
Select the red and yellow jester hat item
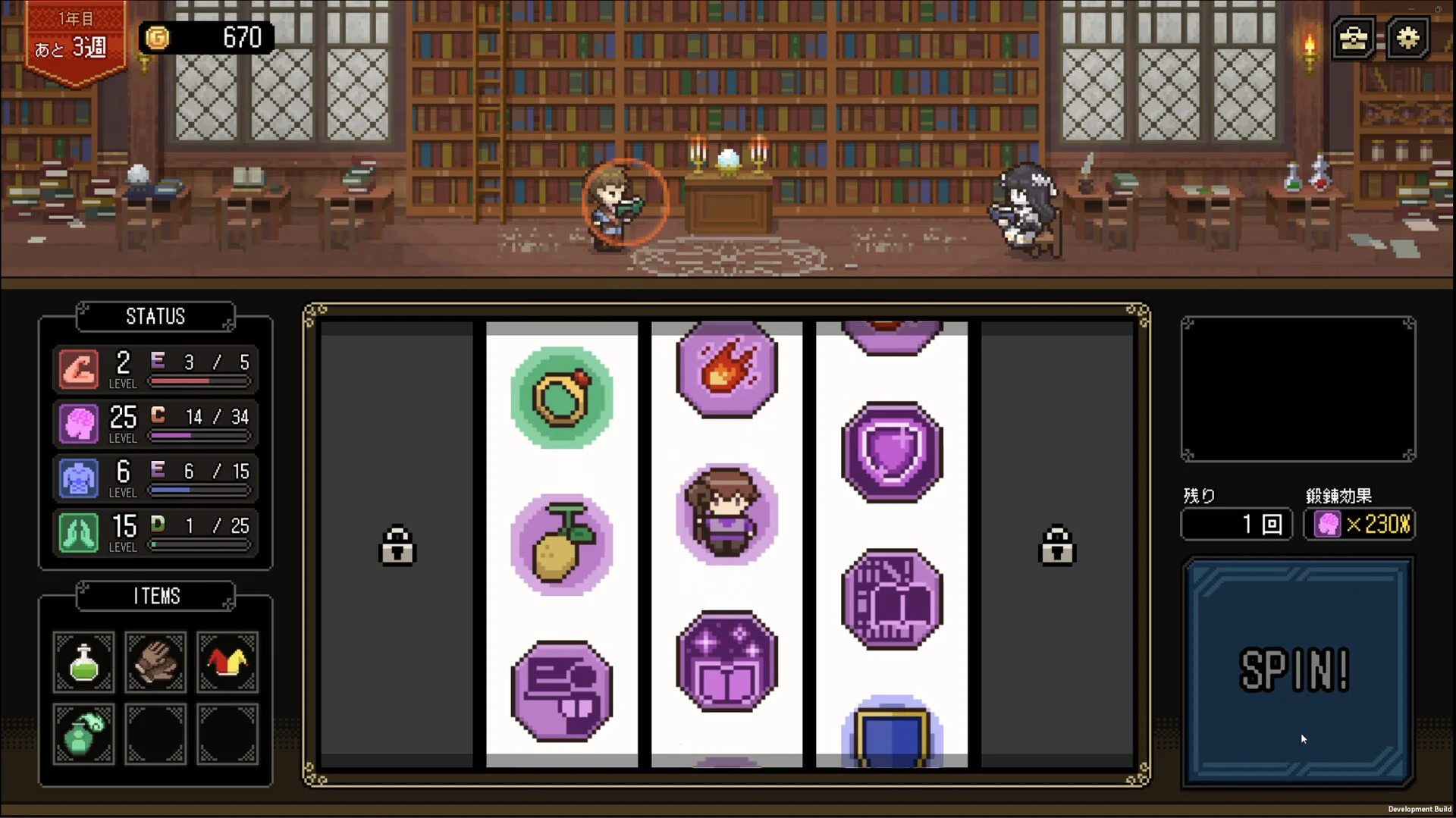227,663
